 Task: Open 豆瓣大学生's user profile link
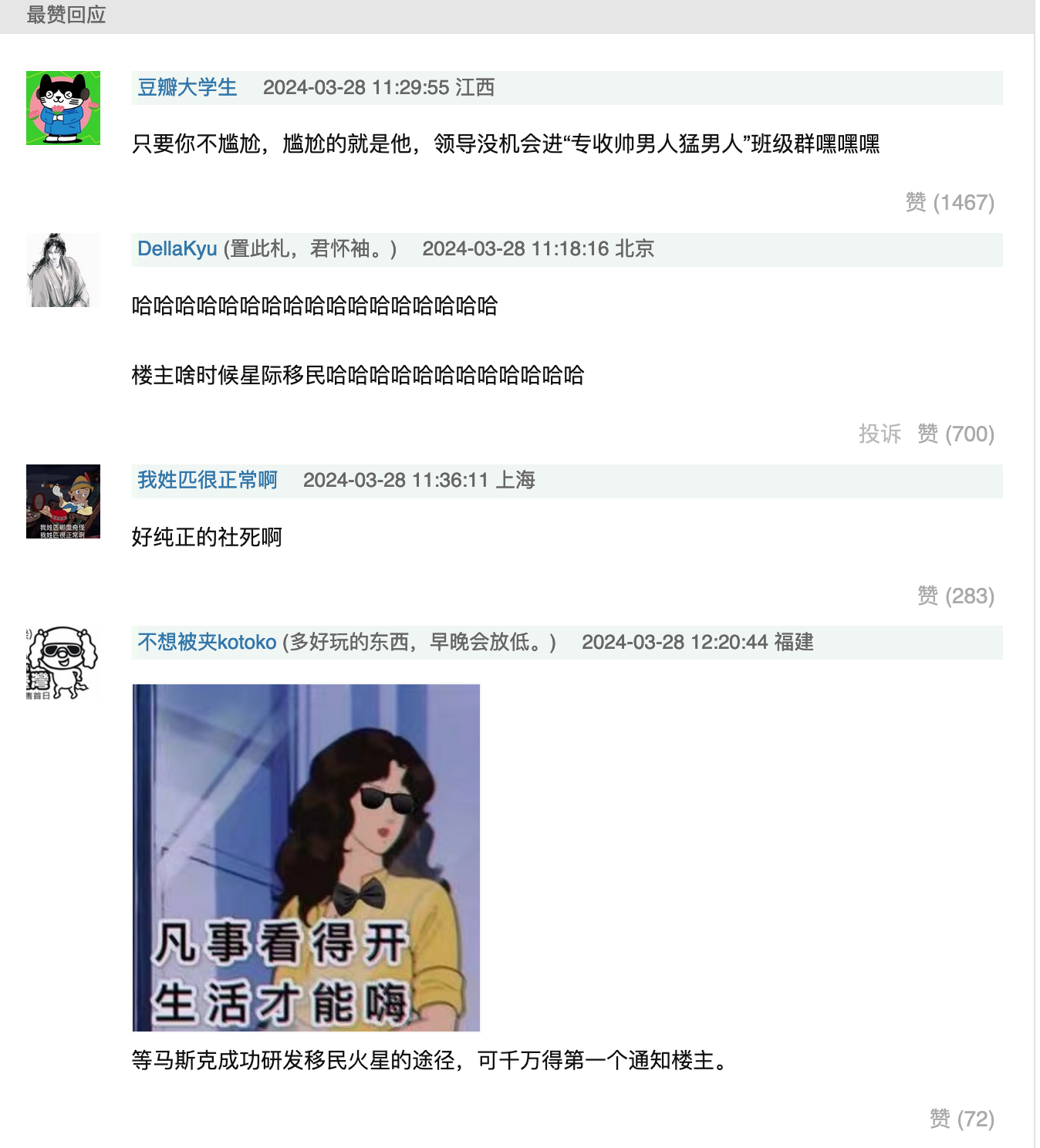(187, 88)
